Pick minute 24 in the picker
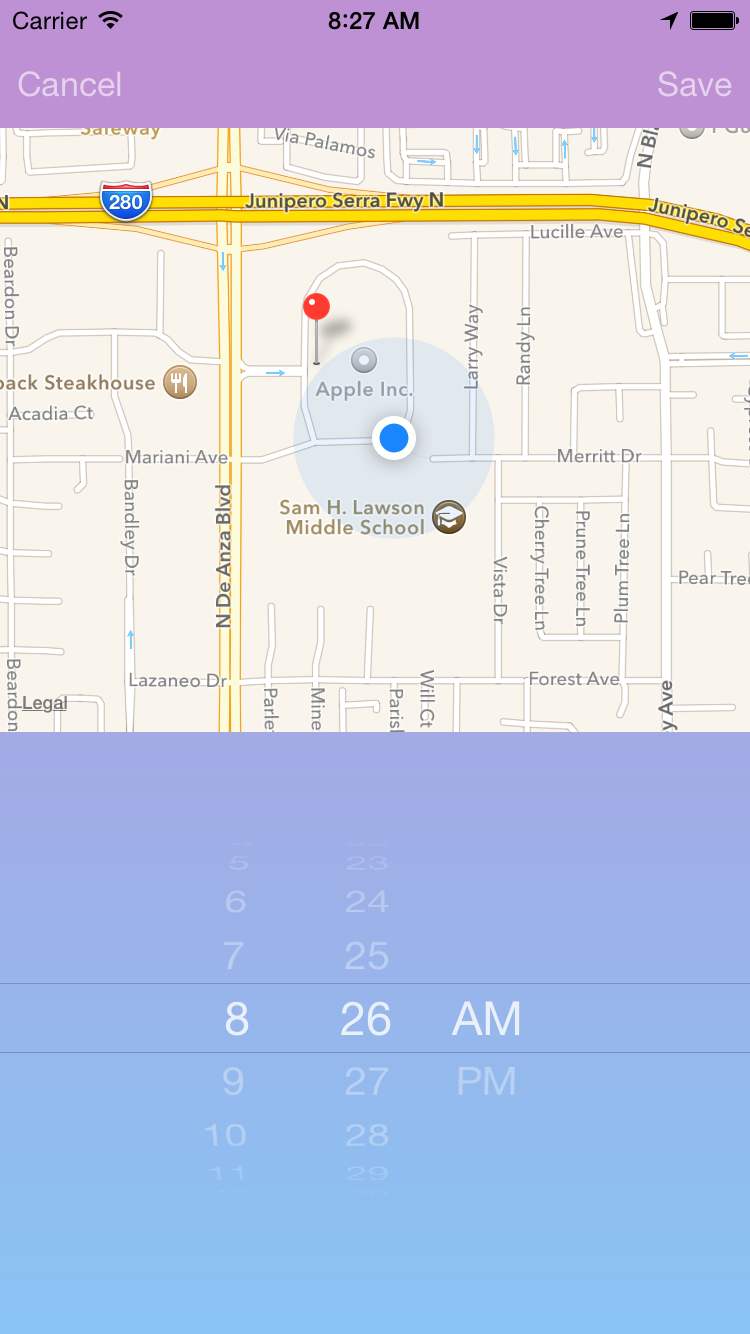The width and height of the screenshot is (750, 1334). click(366, 902)
